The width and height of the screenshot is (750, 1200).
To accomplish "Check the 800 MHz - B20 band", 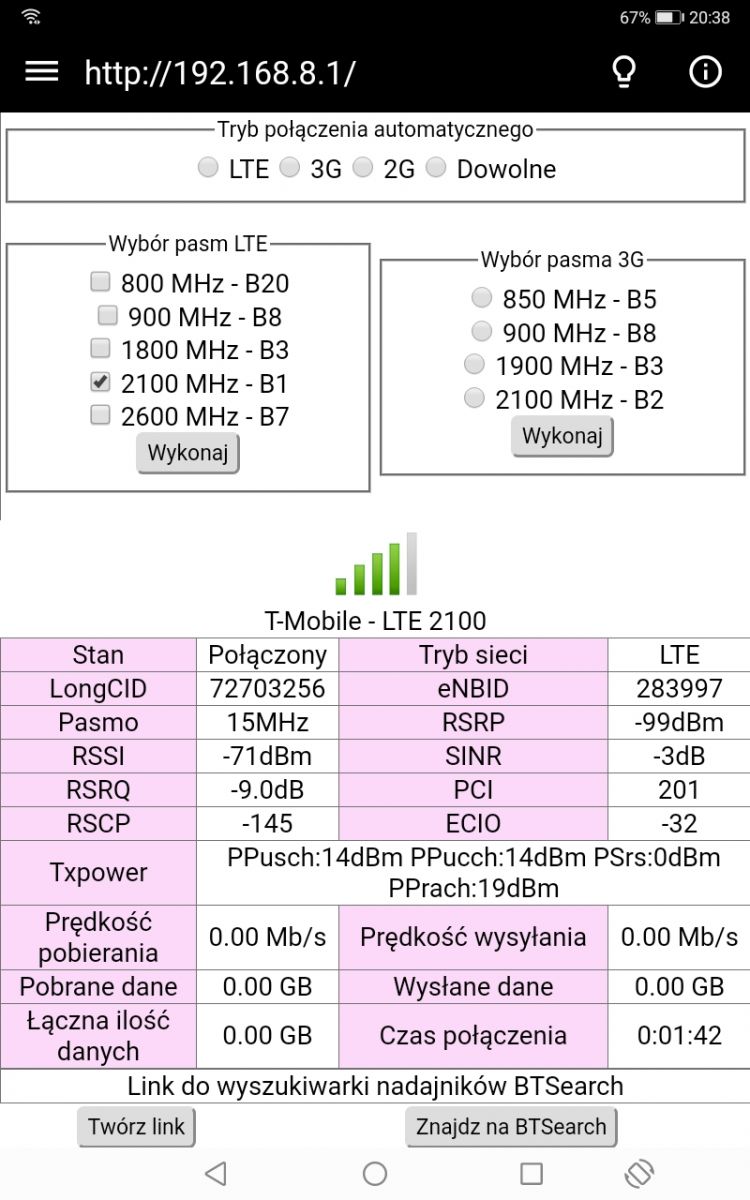I will [x=100, y=282].
